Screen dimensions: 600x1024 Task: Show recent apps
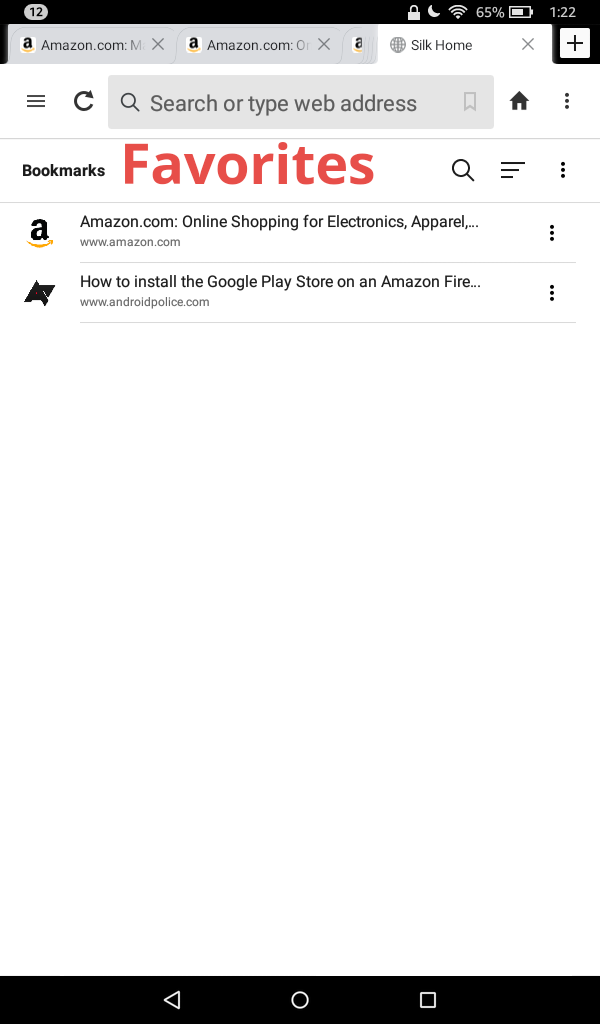(x=428, y=999)
